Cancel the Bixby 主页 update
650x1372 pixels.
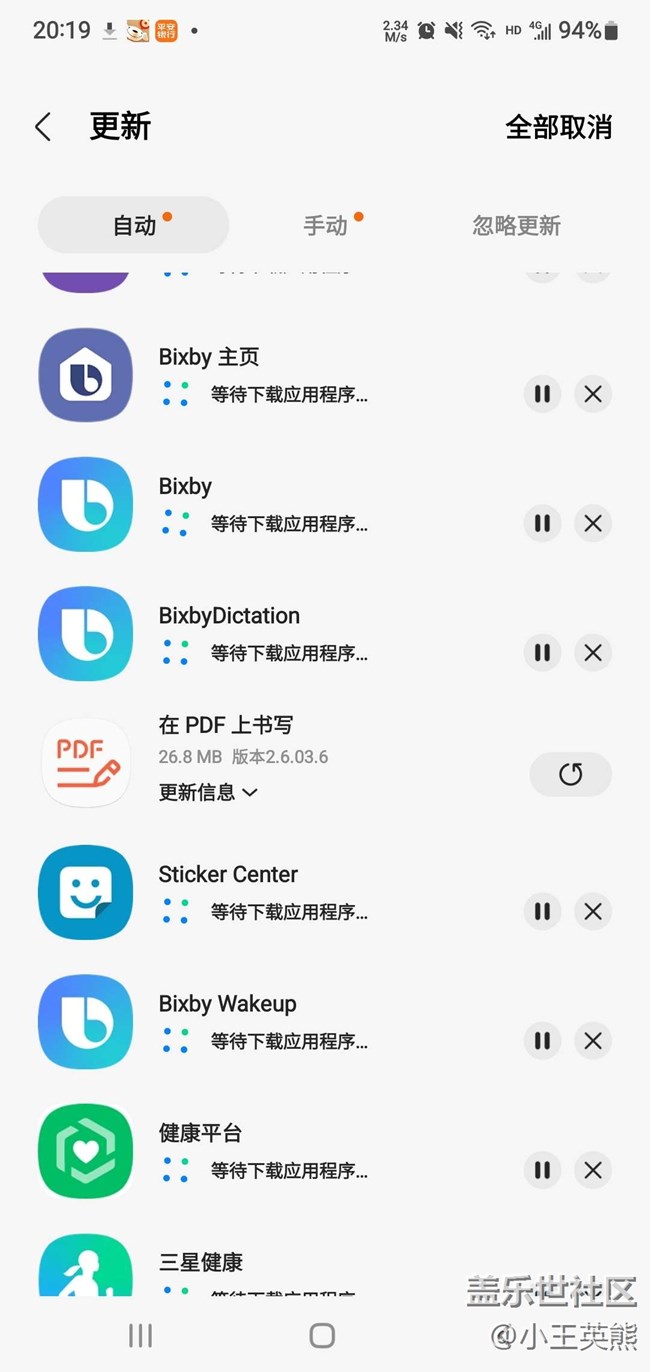click(593, 394)
